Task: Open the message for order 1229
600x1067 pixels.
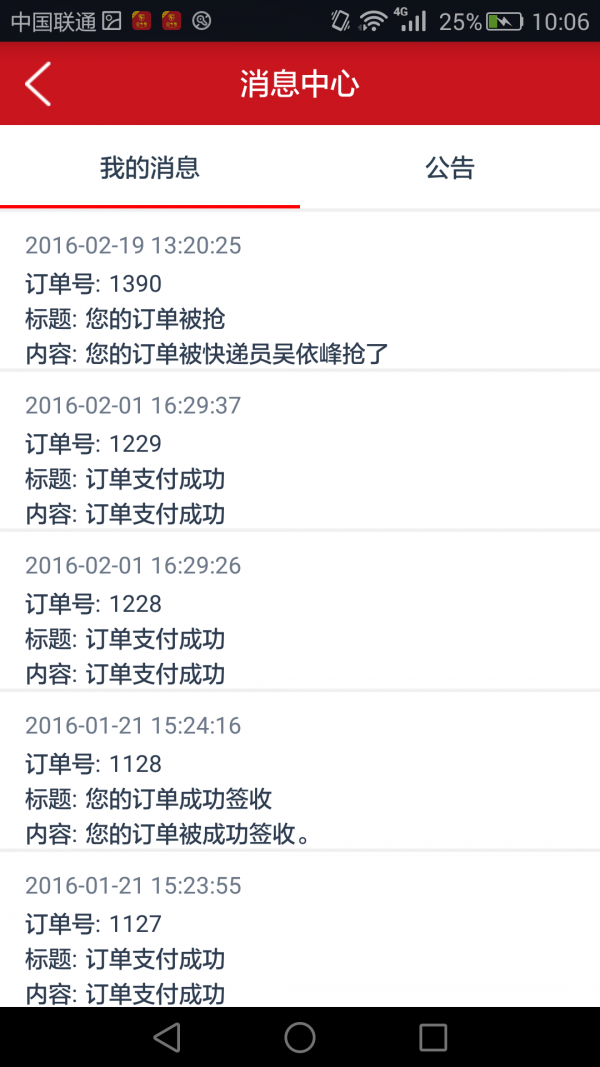Action: [300, 459]
